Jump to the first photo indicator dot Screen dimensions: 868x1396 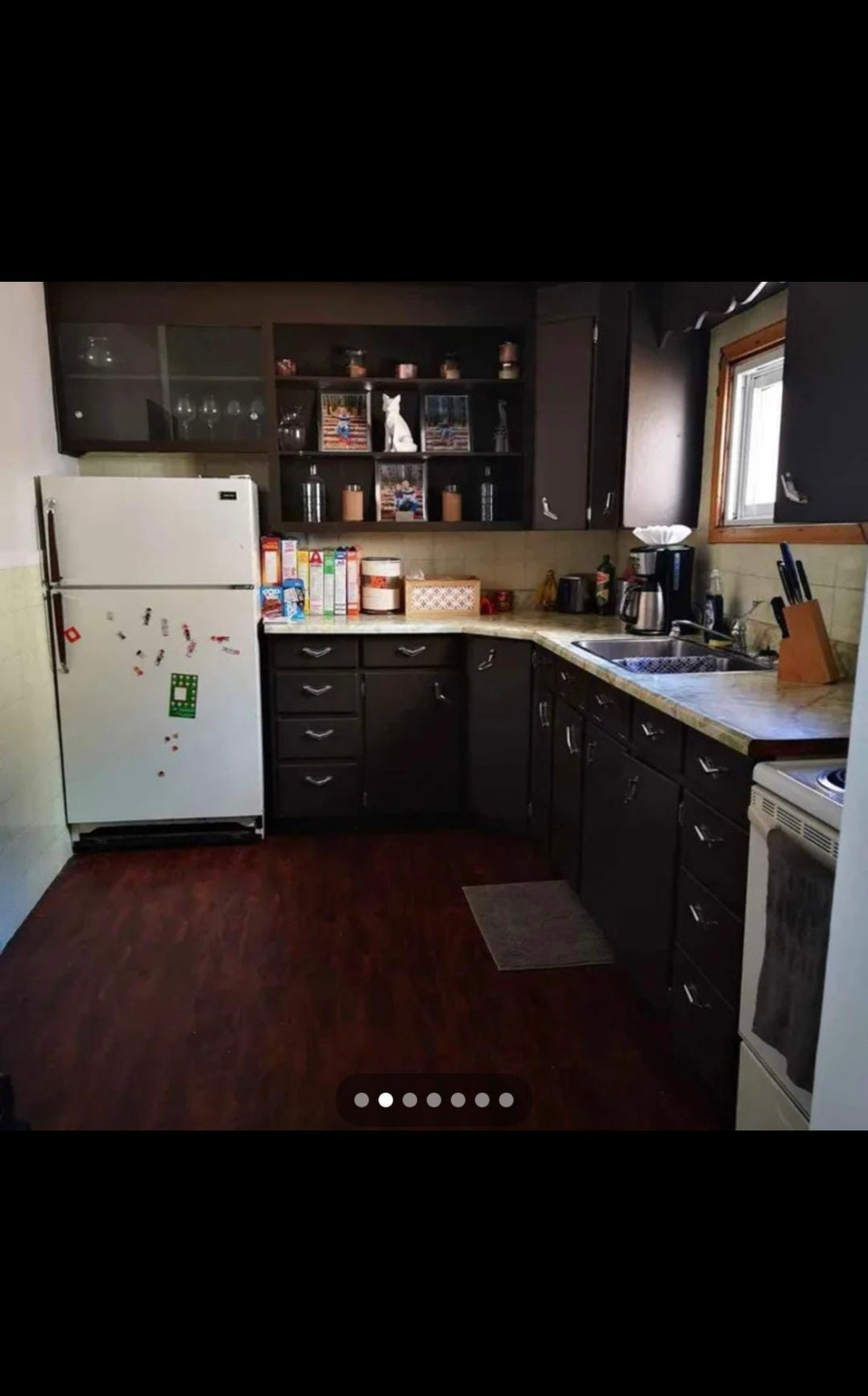362,1099
